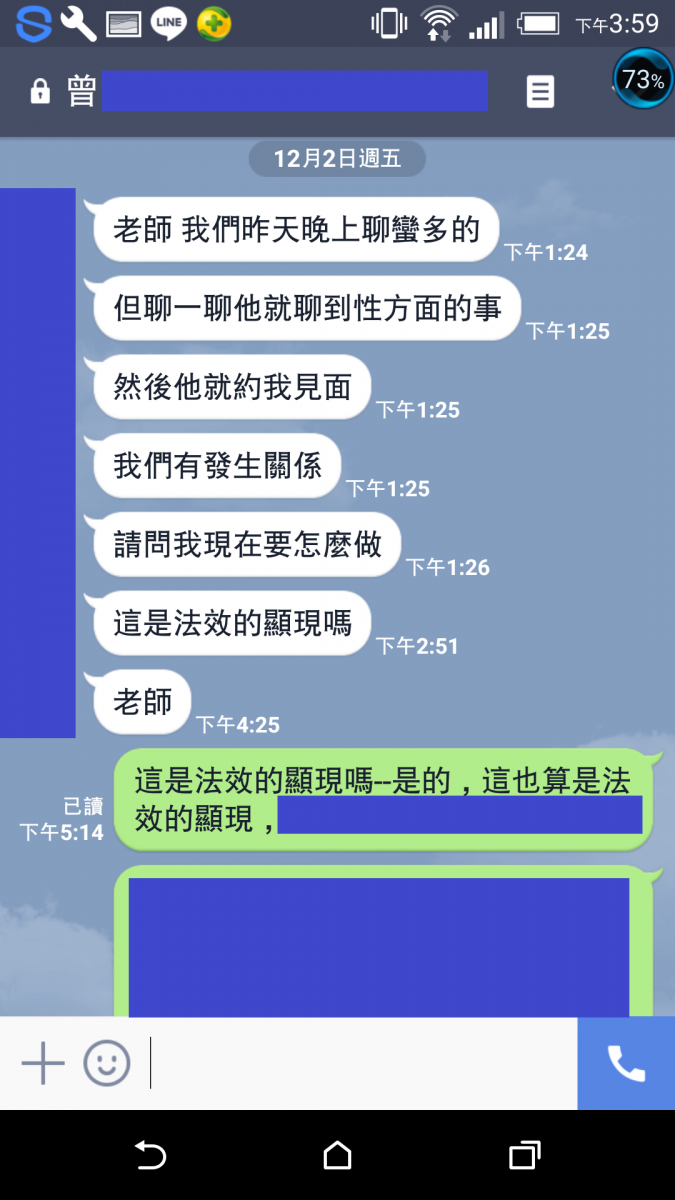The width and height of the screenshot is (675, 1200).
Task: Go to the system home screen
Action: coord(338,1156)
